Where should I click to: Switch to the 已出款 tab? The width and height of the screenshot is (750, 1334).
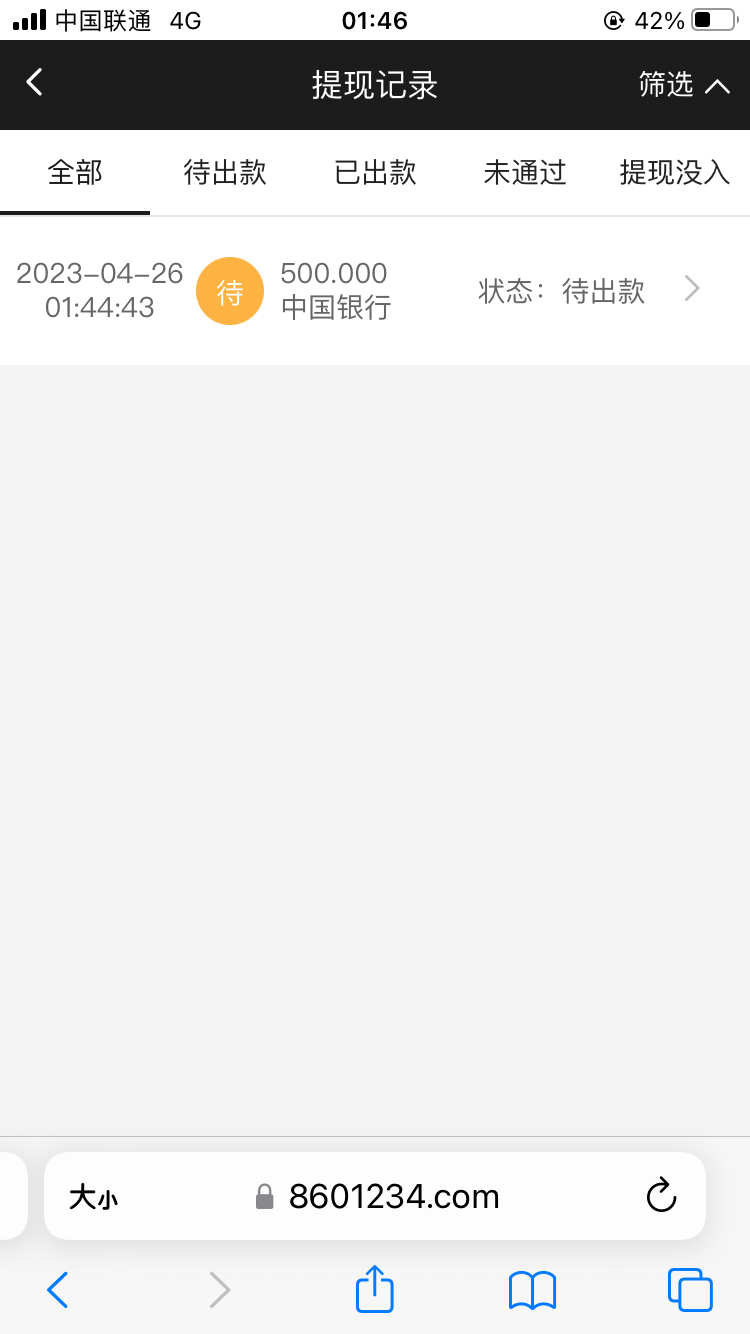pos(374,172)
